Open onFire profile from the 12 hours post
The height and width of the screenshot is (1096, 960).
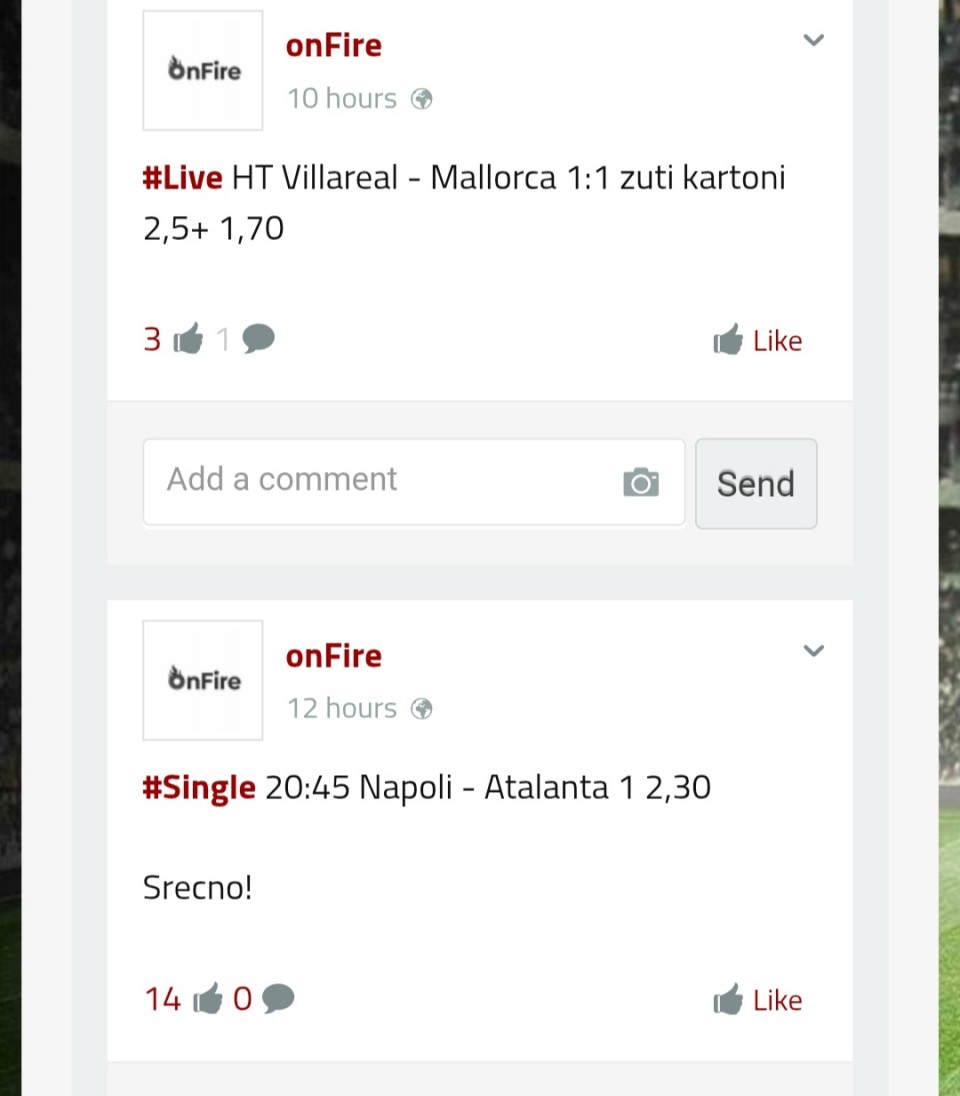(x=333, y=656)
